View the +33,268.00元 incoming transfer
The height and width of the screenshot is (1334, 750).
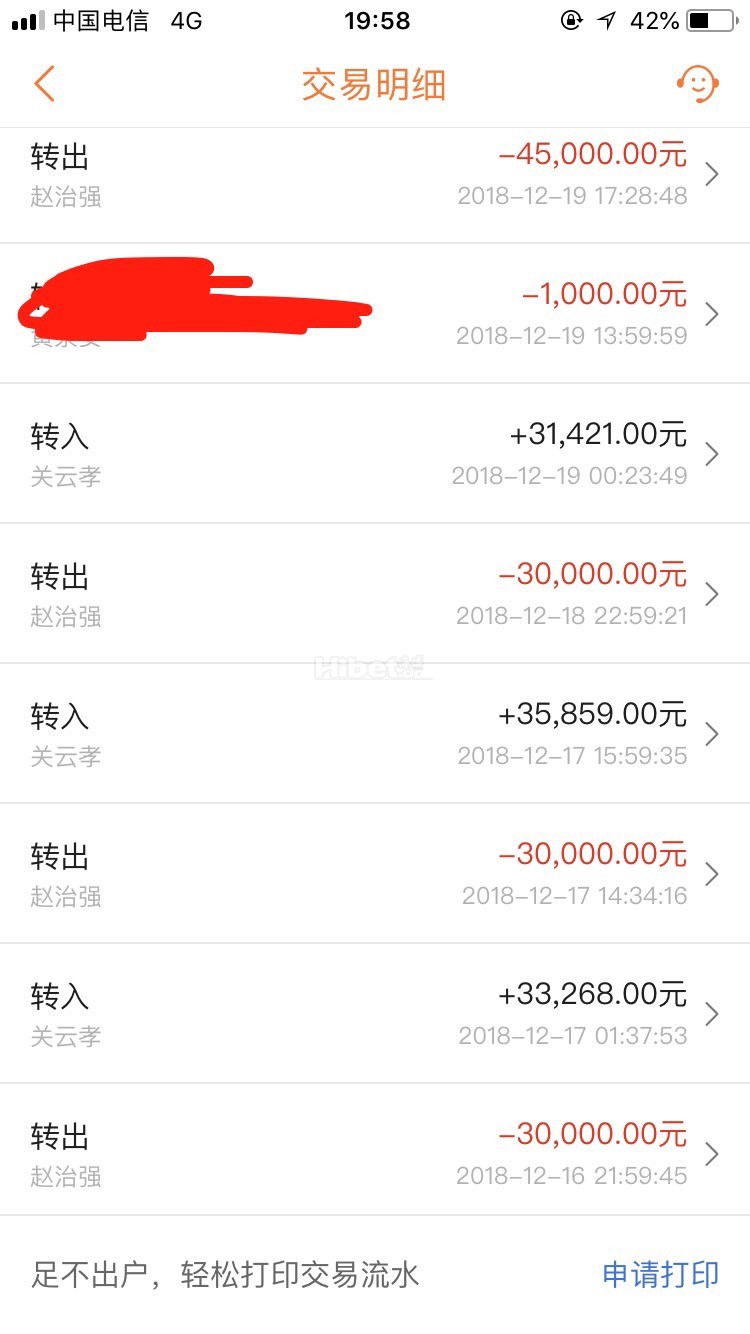click(375, 1013)
